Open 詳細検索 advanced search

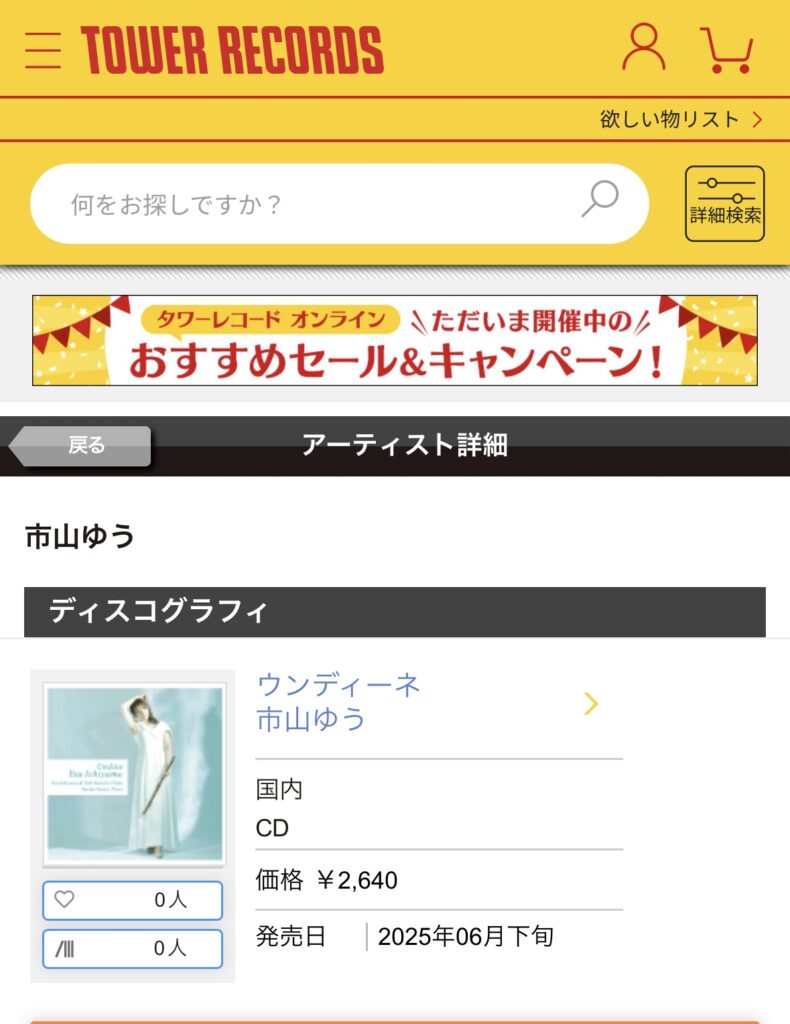coord(725,204)
